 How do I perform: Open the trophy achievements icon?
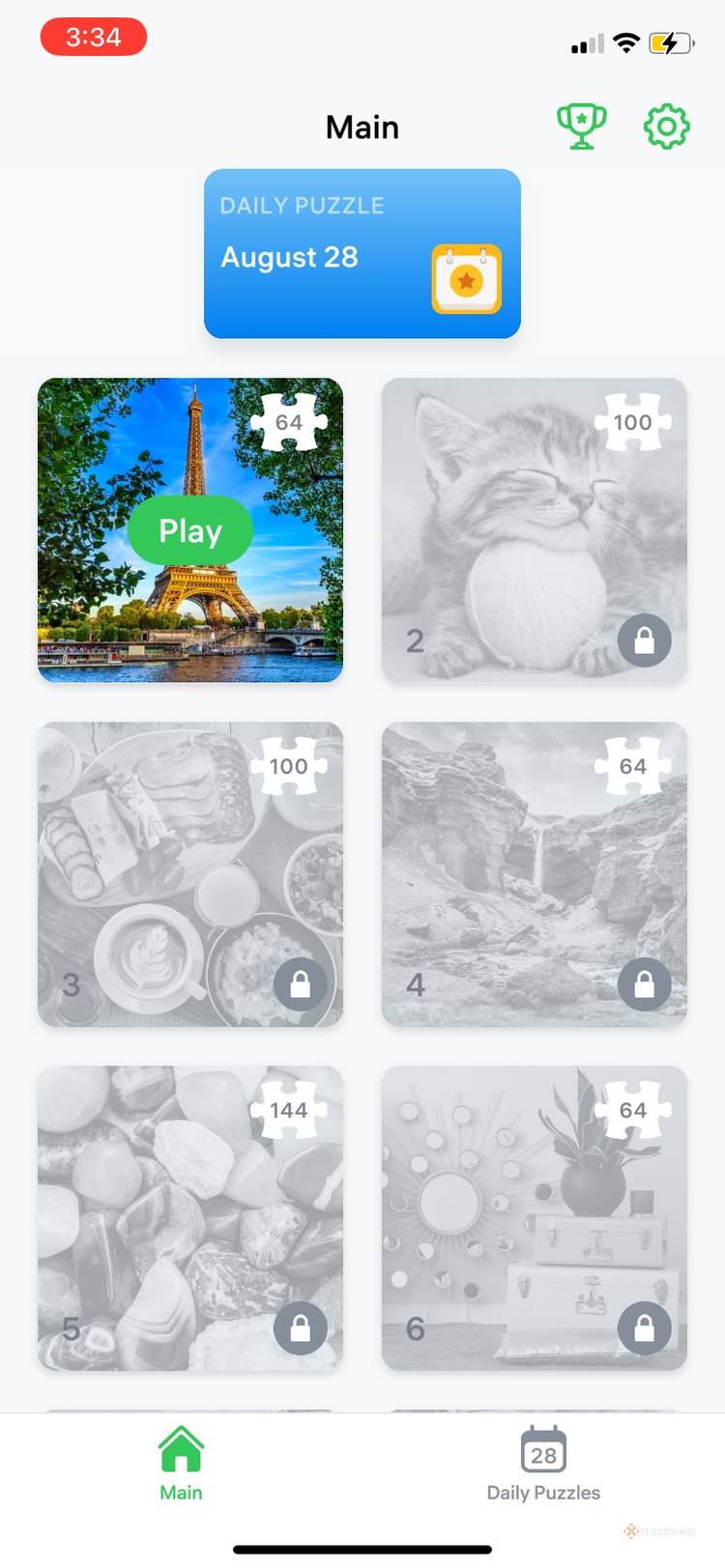point(581,127)
